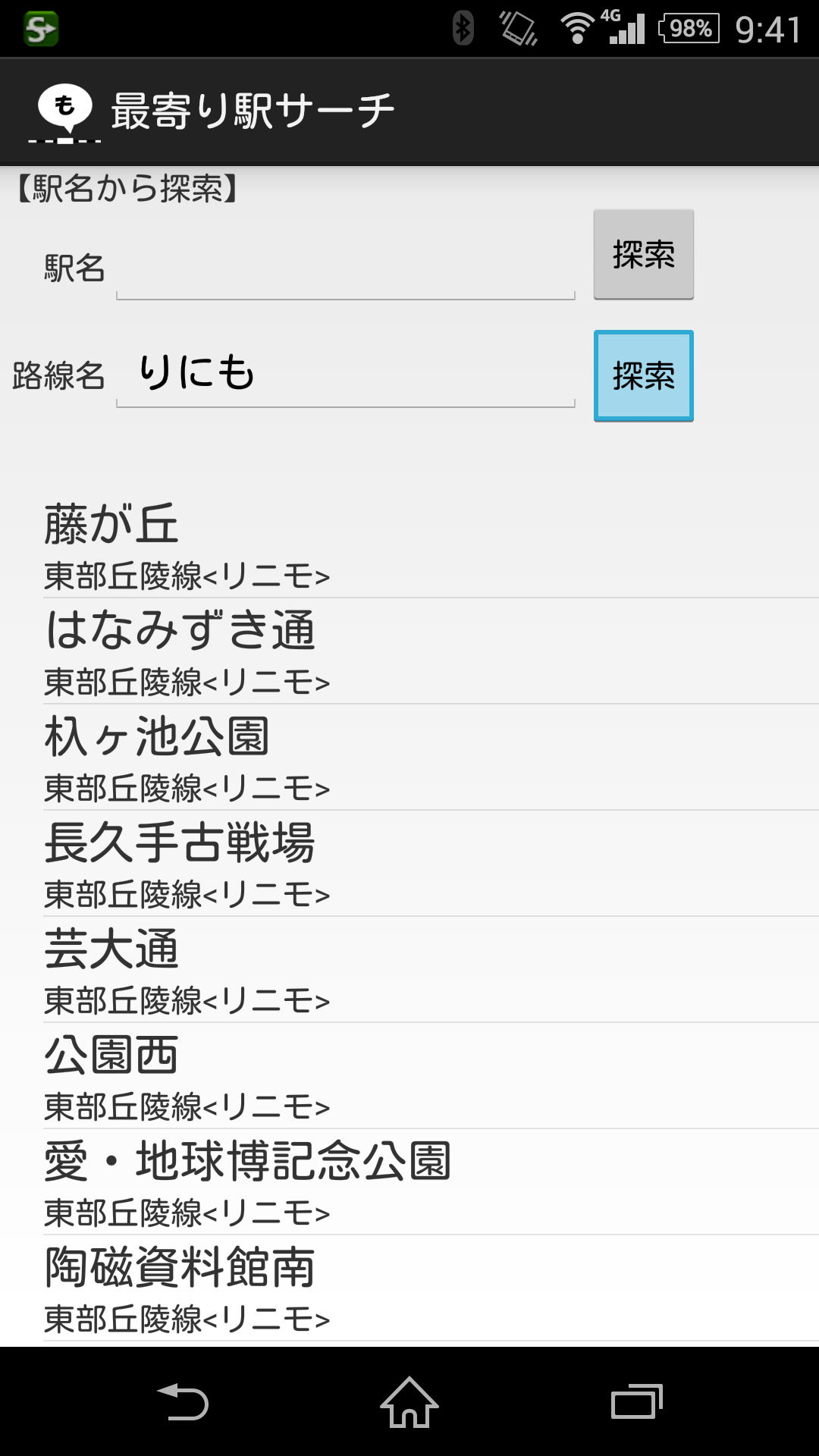This screenshot has width=819, height=1456.
Task: Open 愛・地球博記念公園 station details
Action: 431,1182
